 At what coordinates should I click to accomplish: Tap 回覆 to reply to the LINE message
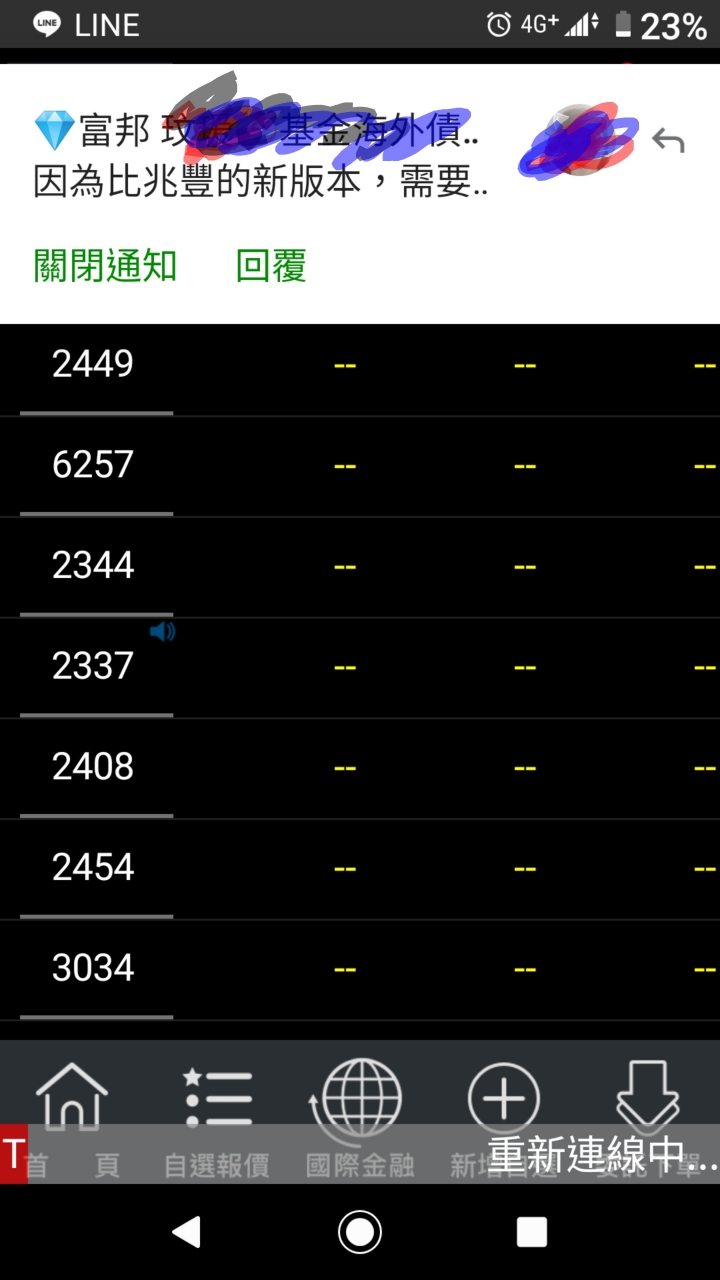click(x=271, y=266)
